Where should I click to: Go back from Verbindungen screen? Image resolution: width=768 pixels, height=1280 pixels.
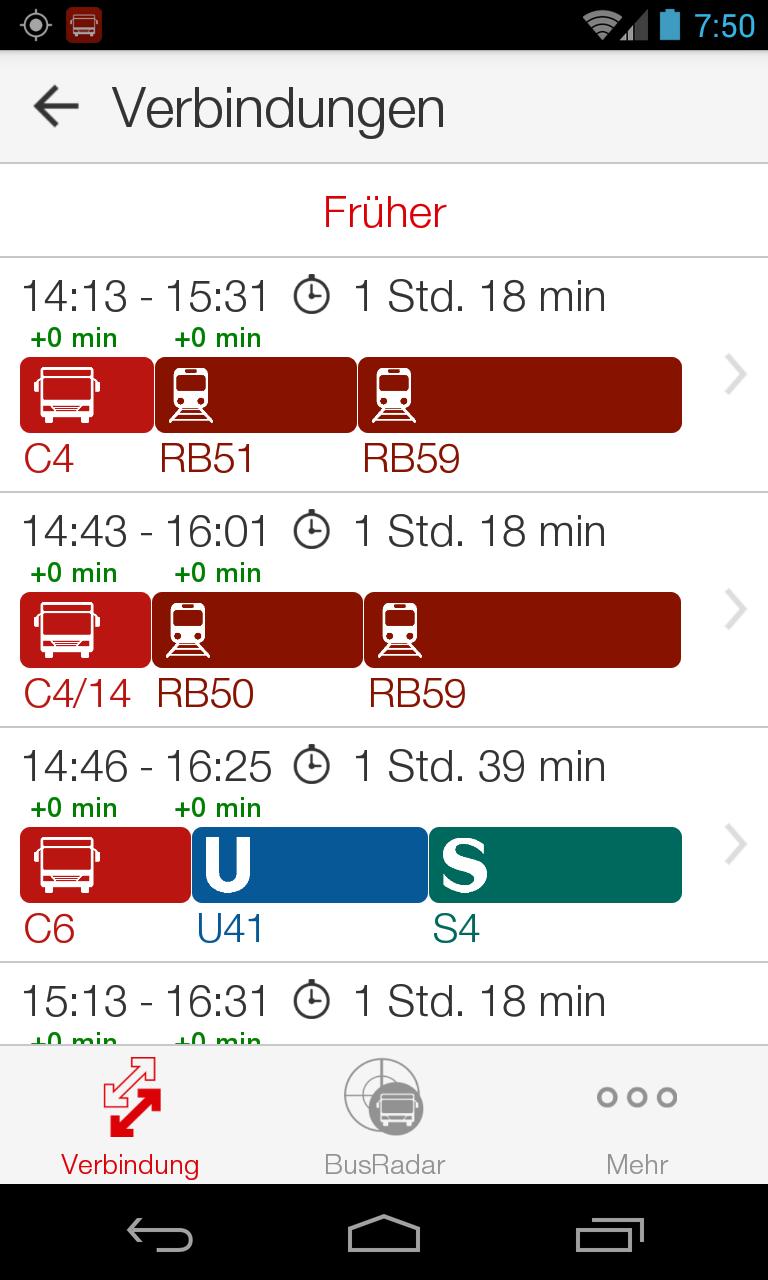(x=56, y=107)
